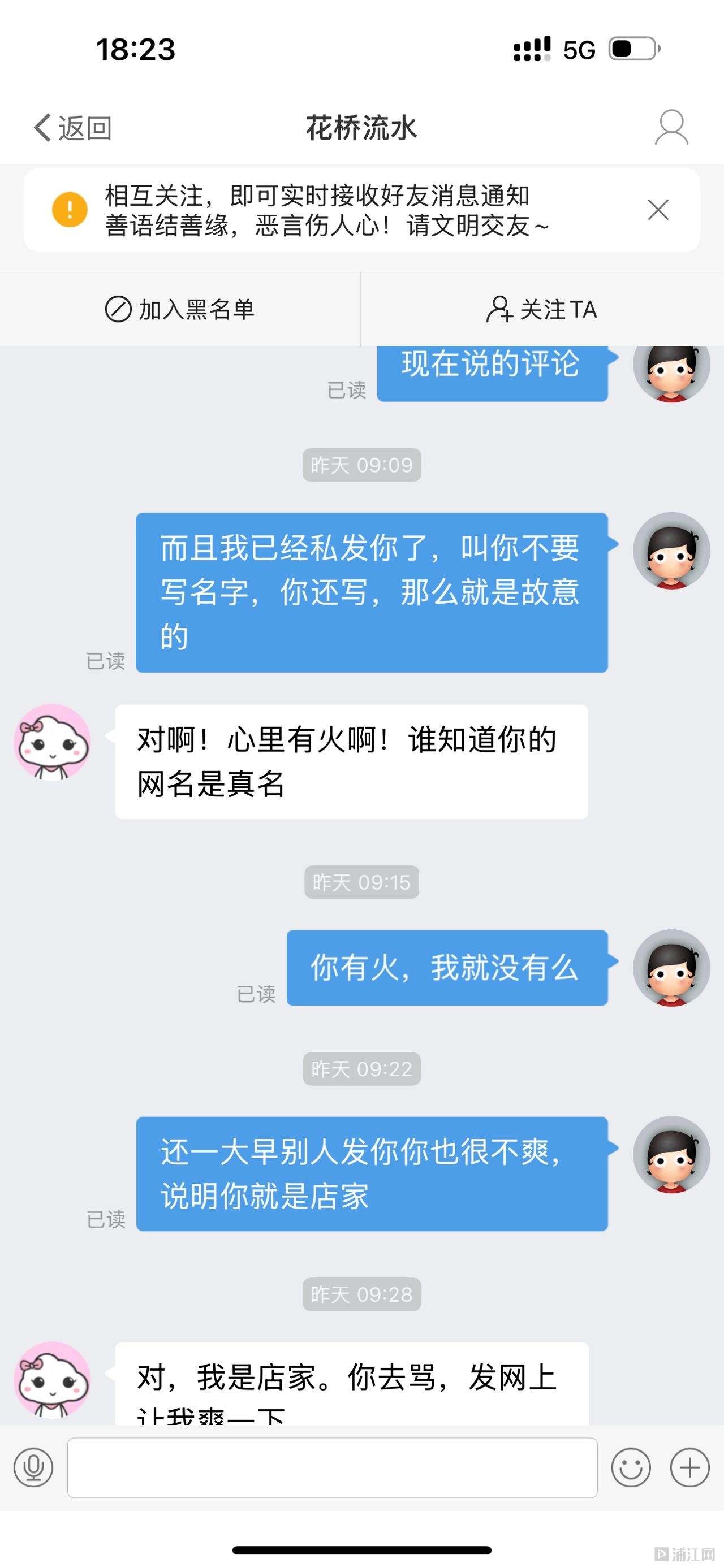Go back using the 返回 button
This screenshot has height=1568, width=724.
tap(72, 128)
